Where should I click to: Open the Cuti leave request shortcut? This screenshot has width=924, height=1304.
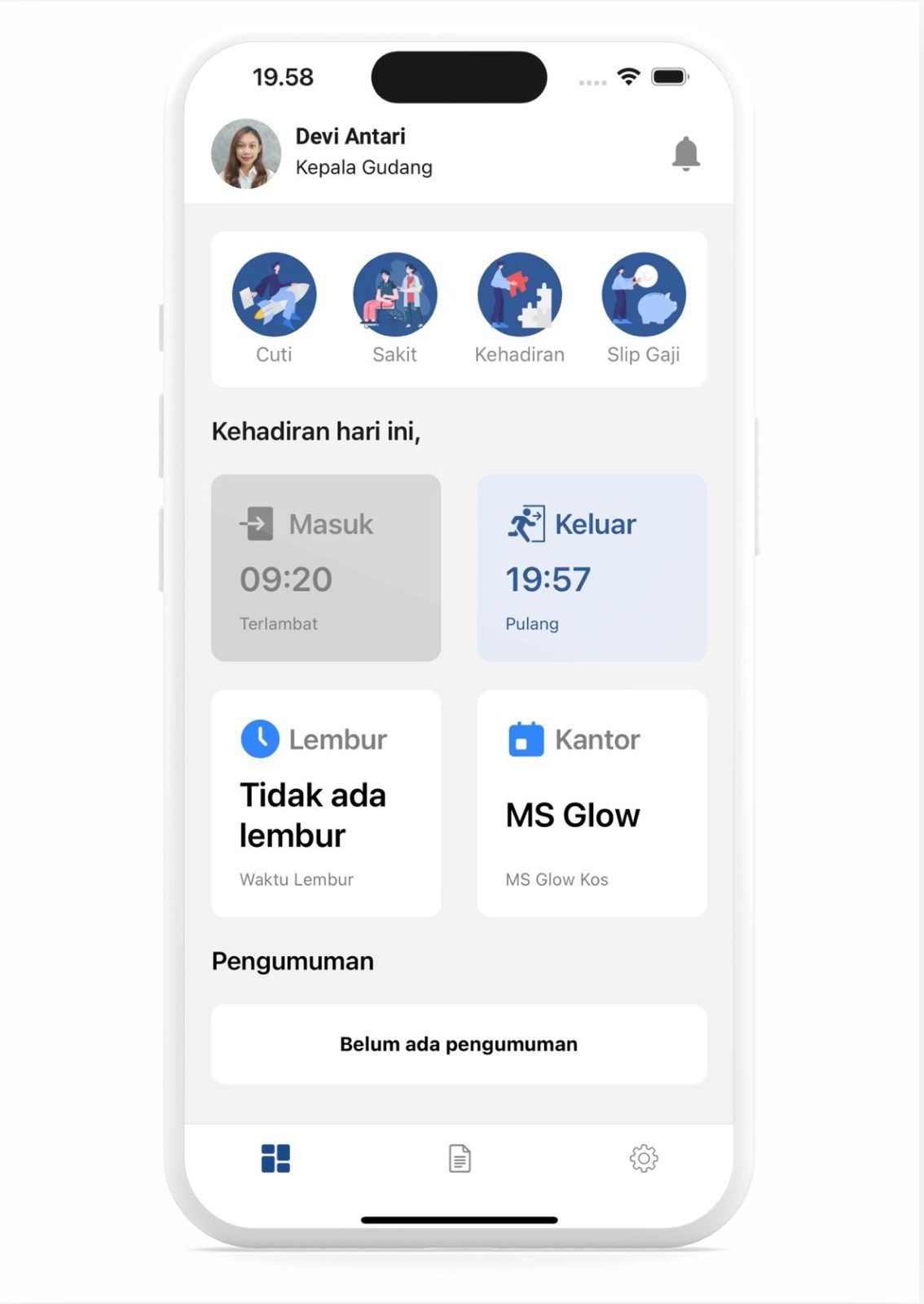pyautogui.click(x=274, y=294)
